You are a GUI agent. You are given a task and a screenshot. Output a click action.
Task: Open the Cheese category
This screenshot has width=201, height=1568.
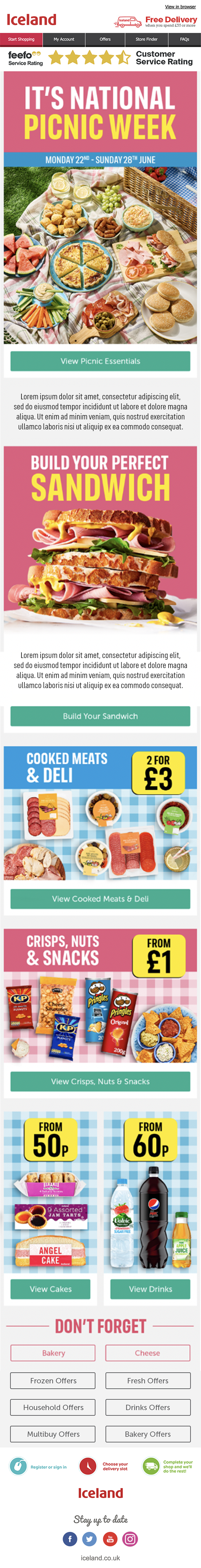tap(147, 1352)
